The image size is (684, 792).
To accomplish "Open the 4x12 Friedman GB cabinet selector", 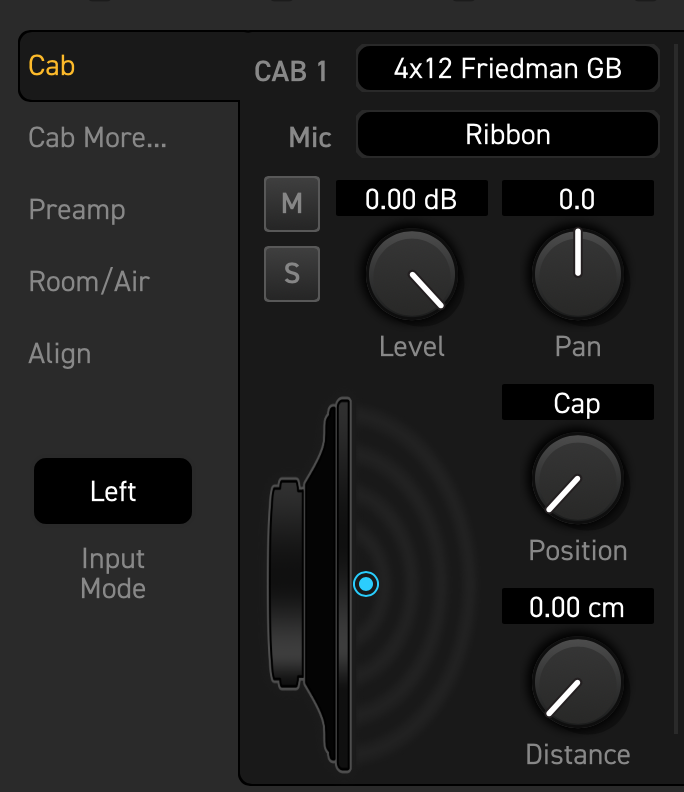I will (508, 69).
